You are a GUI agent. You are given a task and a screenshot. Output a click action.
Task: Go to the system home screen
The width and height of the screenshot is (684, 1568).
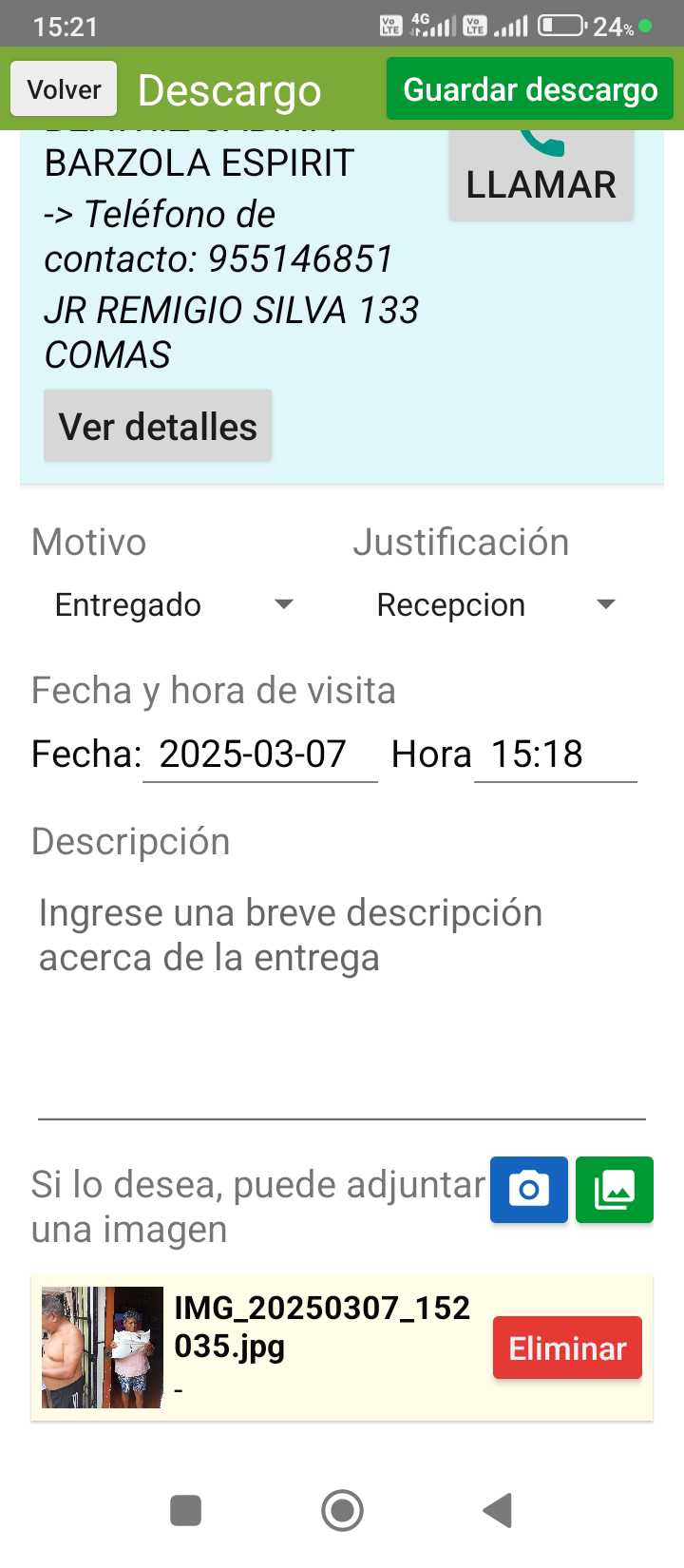pyautogui.click(x=342, y=1510)
